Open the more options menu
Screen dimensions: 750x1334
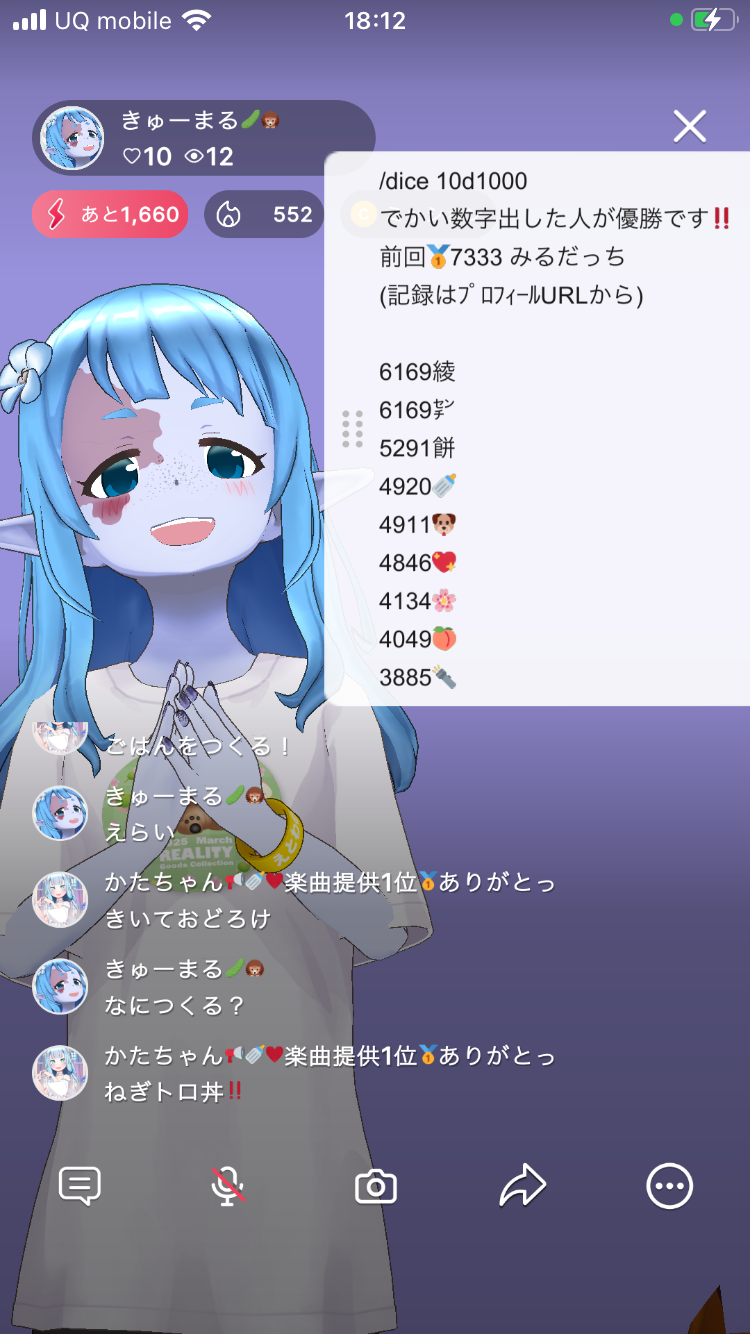(x=669, y=1187)
